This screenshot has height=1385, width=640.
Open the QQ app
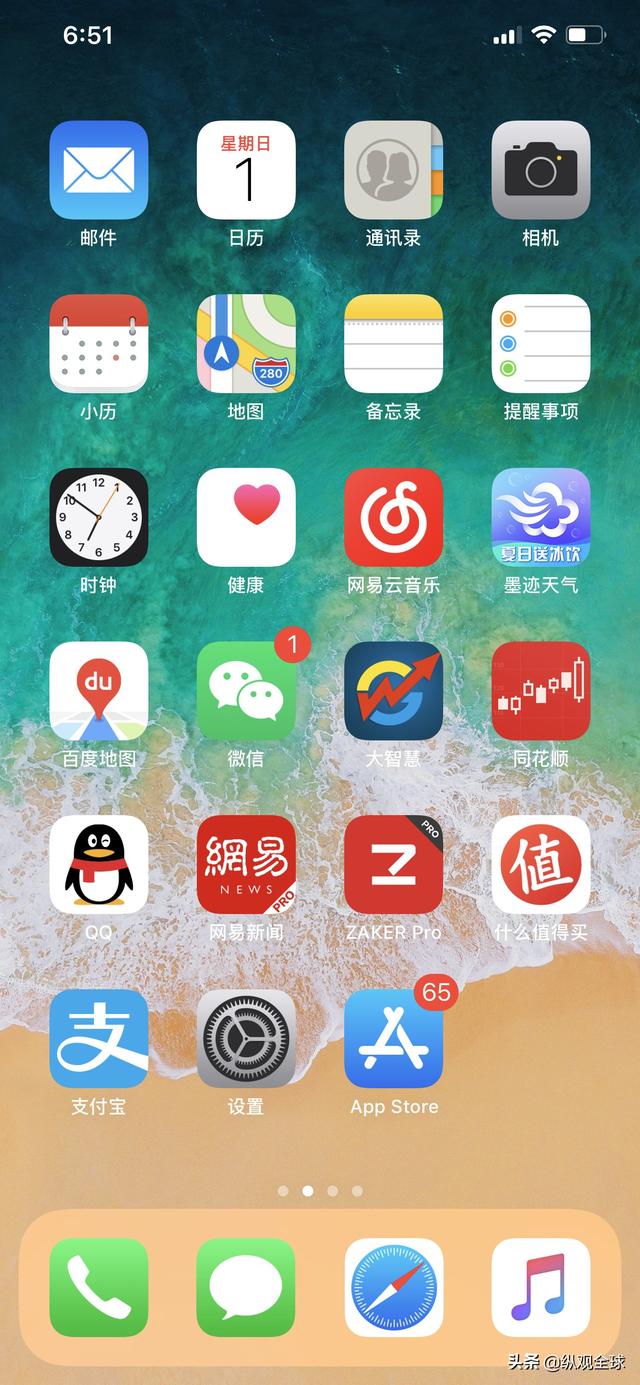coord(98,864)
